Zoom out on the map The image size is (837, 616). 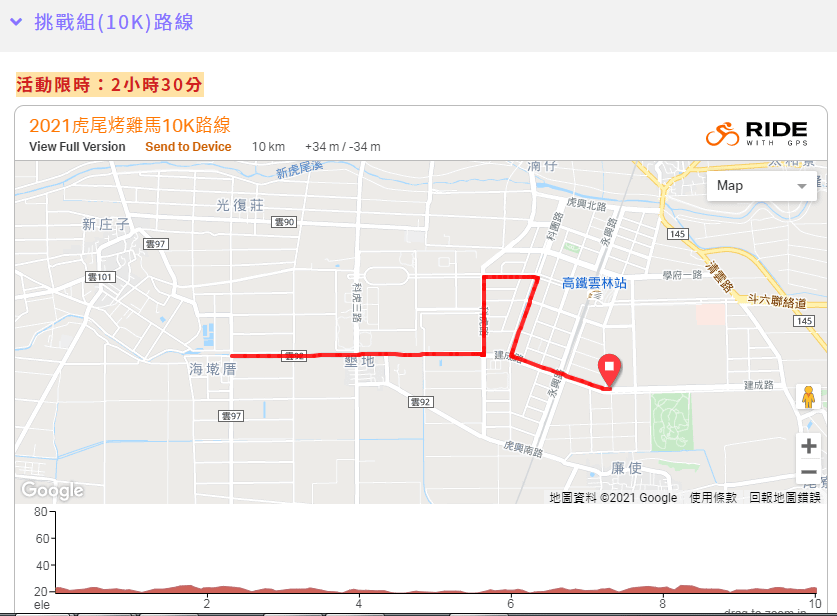coord(809,472)
